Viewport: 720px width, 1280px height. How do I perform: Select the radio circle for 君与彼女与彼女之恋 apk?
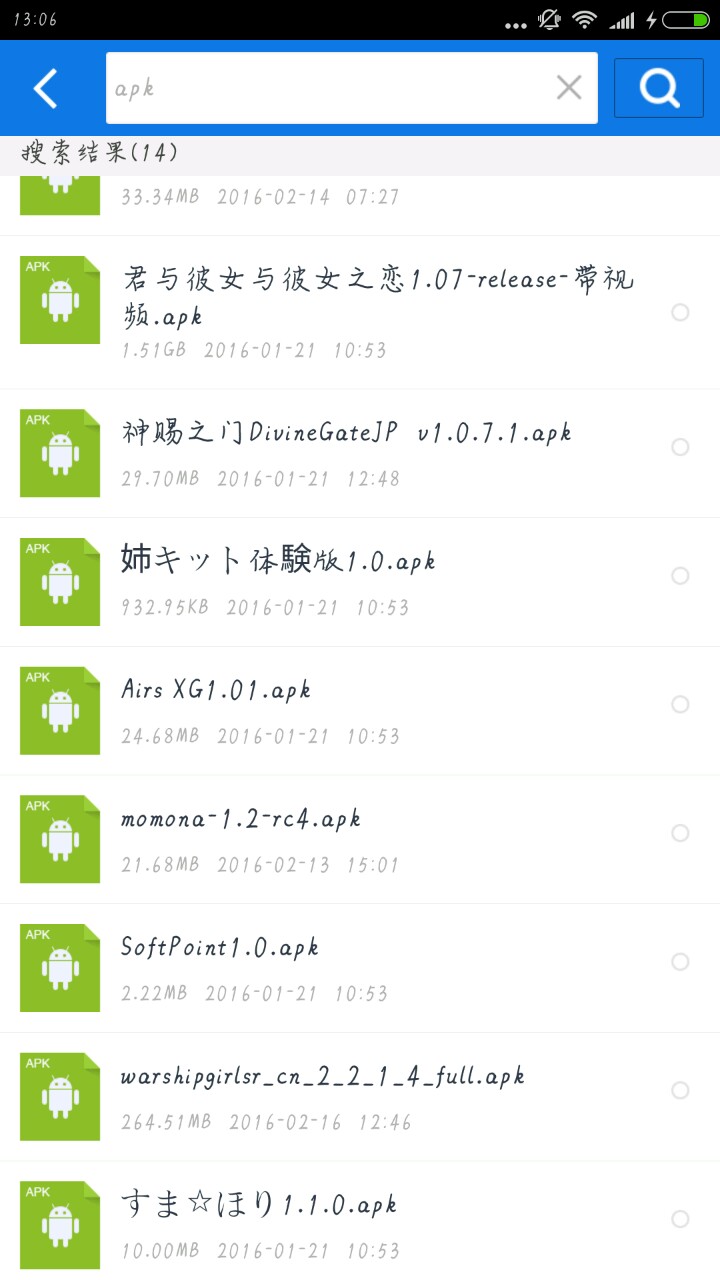pyautogui.click(x=680, y=313)
